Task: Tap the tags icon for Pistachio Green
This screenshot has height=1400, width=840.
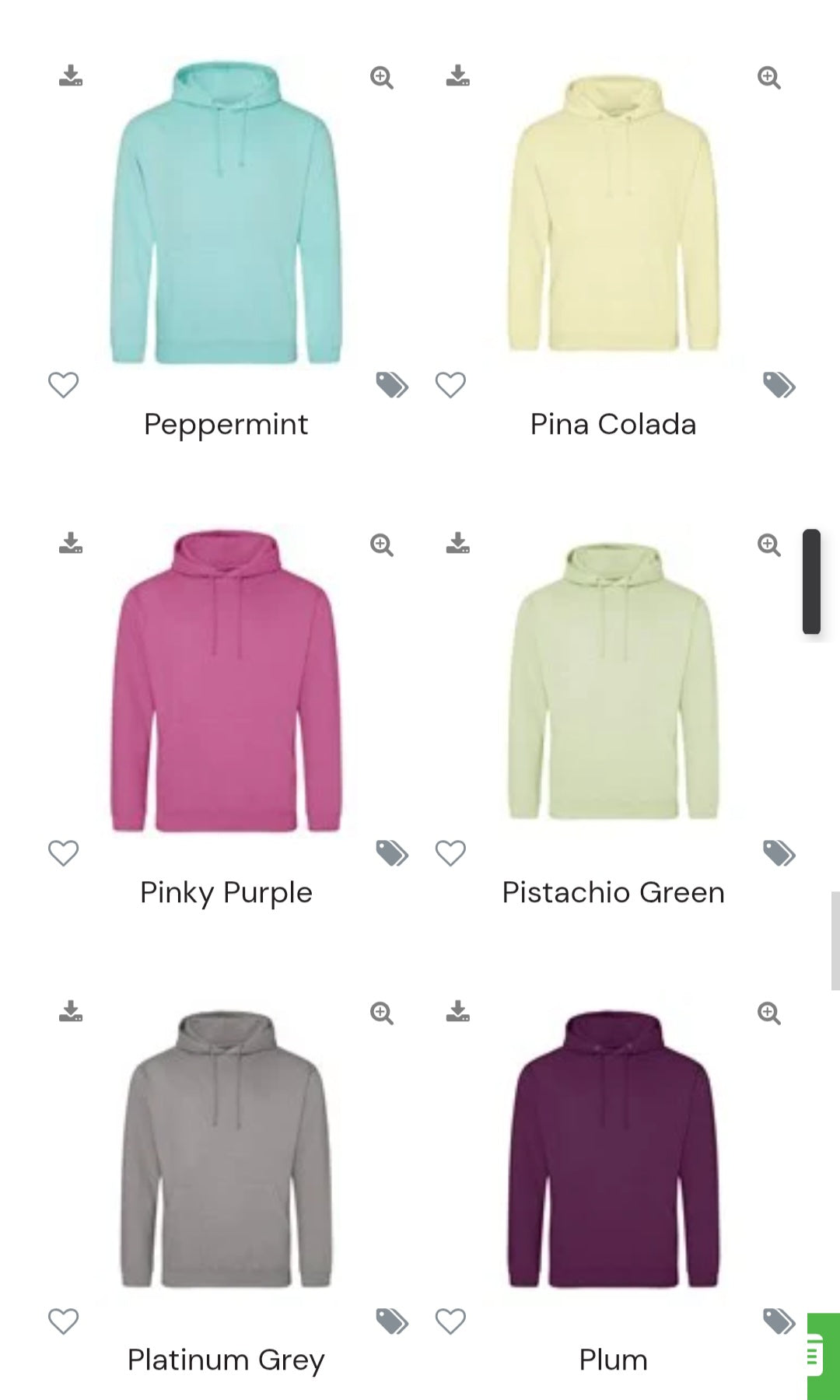Action: point(779,853)
